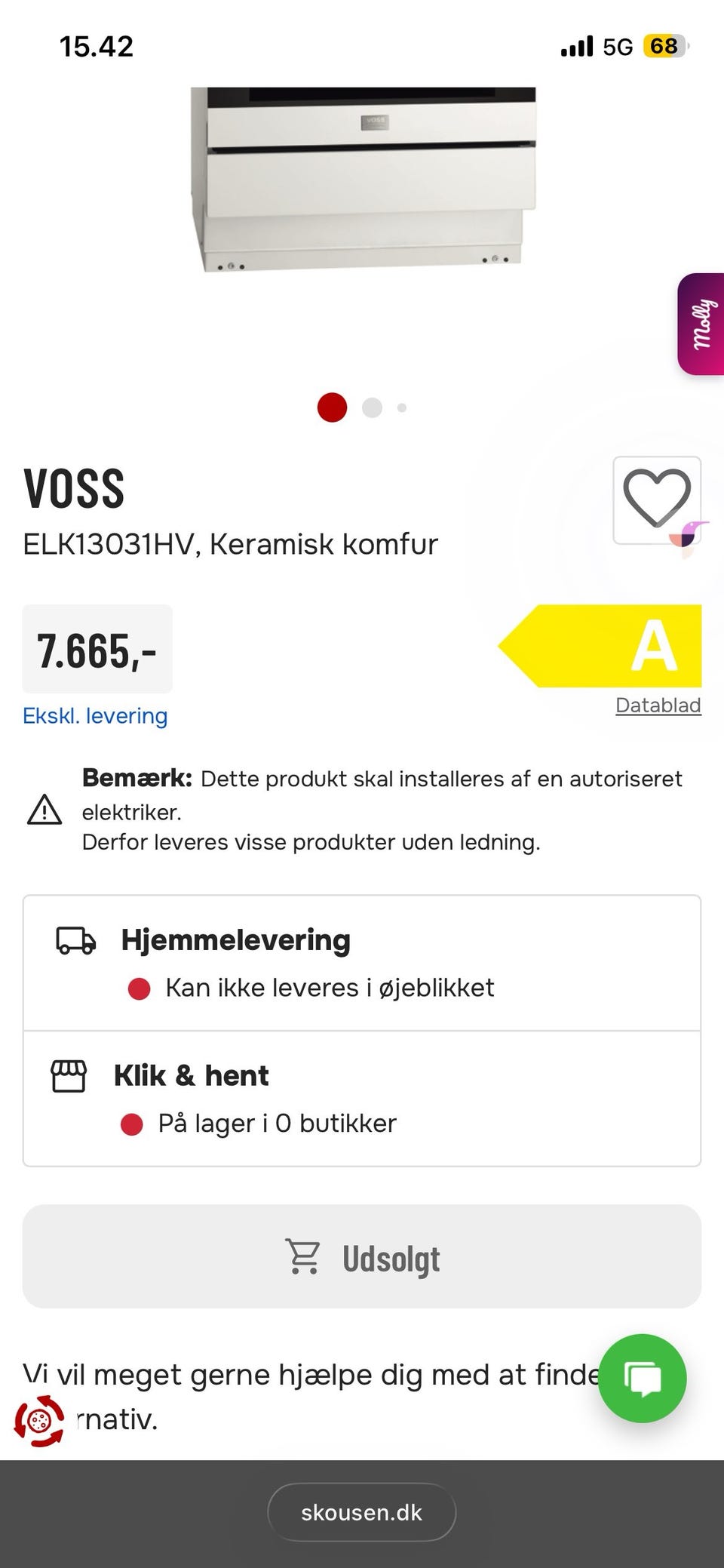Open the Ekskl. levering link
The image size is (724, 1568).
tap(95, 715)
